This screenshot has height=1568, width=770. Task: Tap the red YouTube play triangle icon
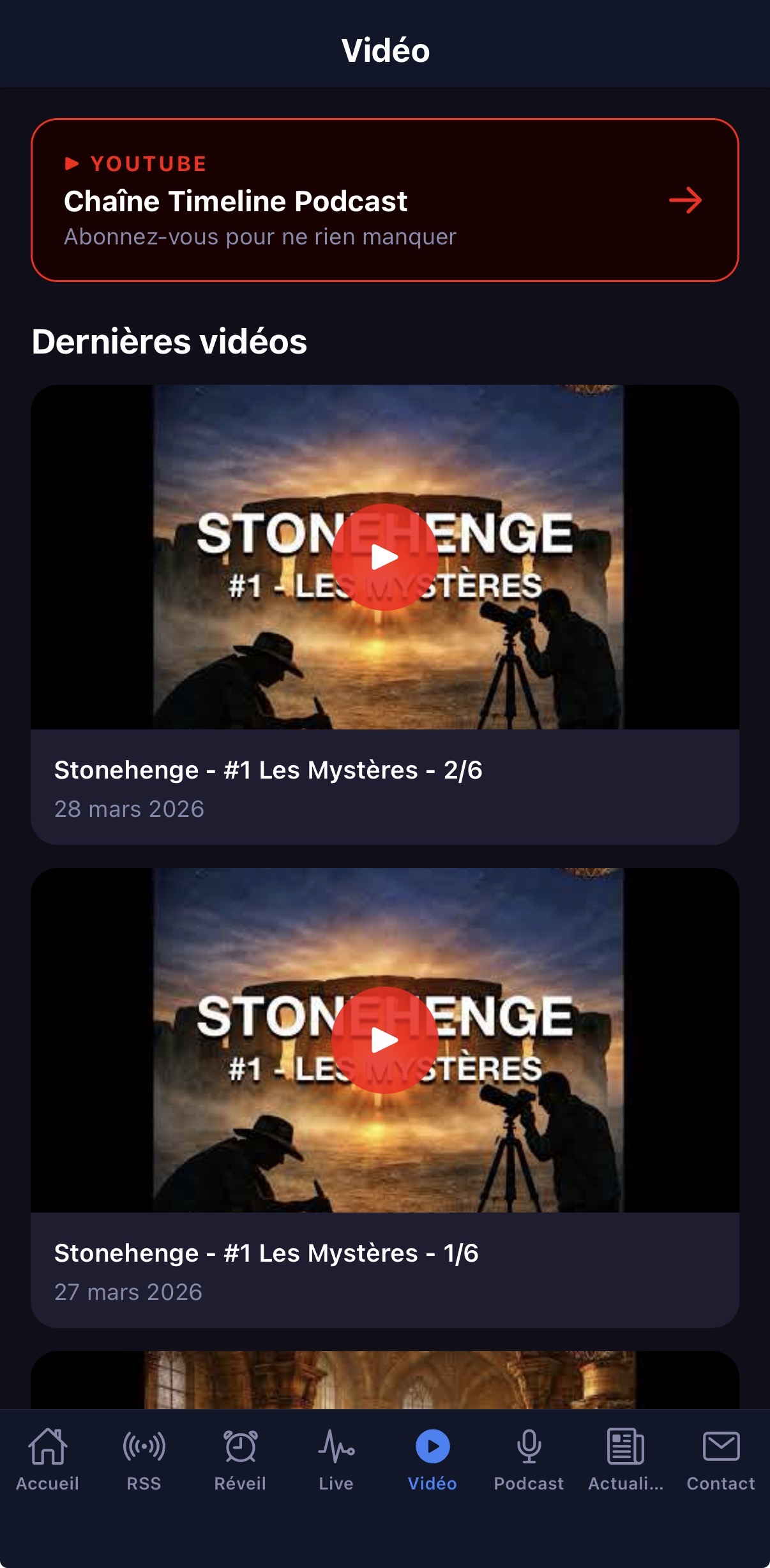[x=72, y=163]
